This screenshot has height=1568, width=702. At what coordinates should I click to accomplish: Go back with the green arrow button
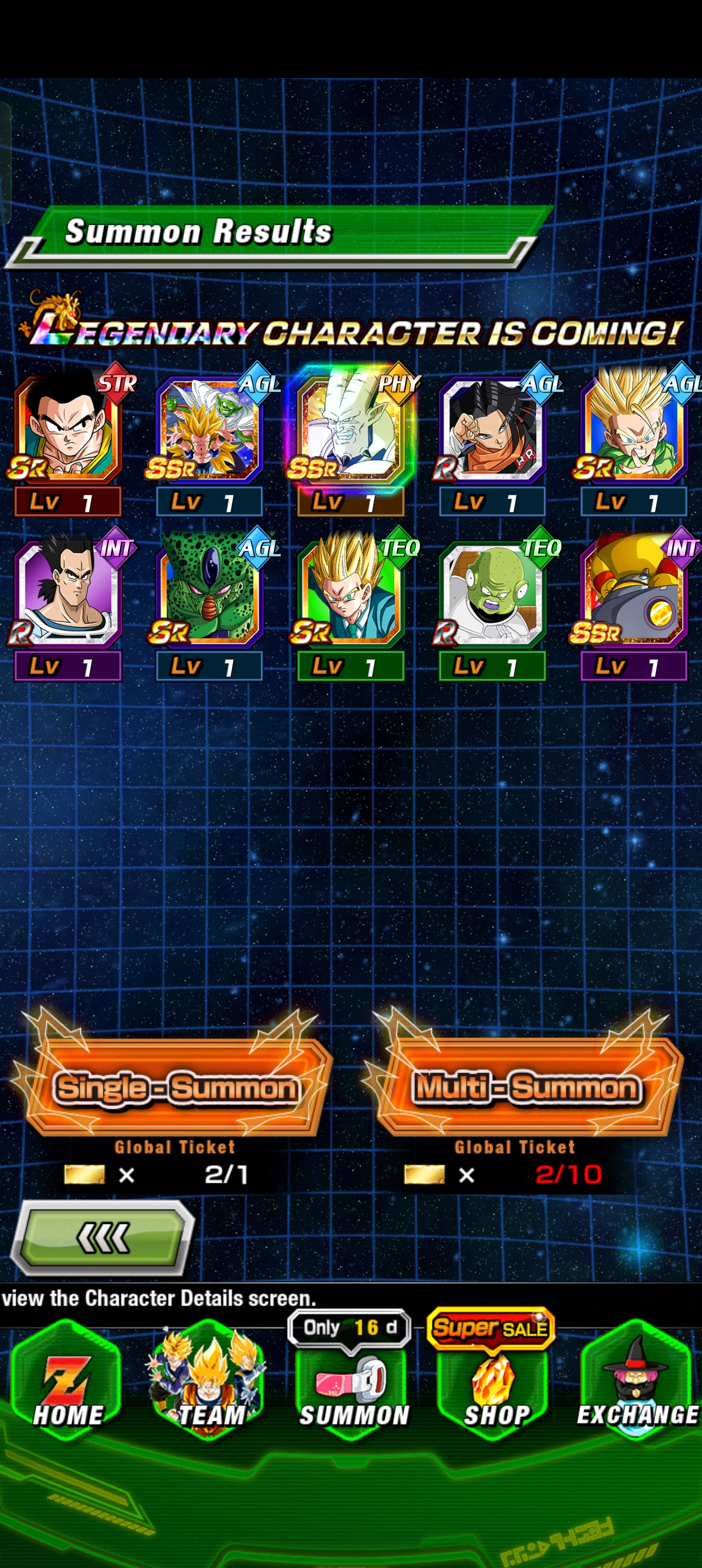point(103,1237)
